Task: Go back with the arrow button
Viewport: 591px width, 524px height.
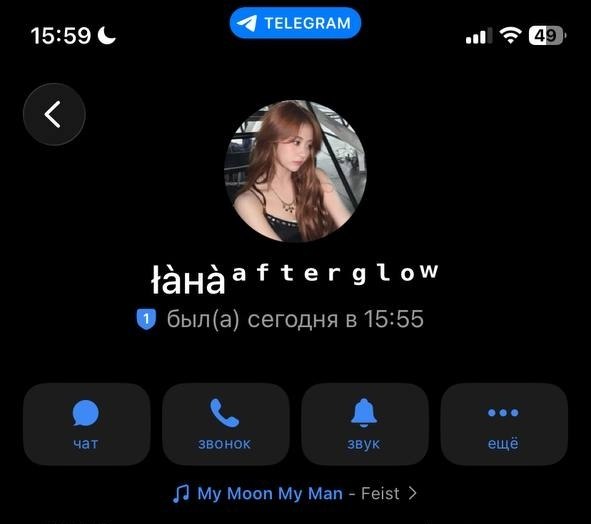Action: pyautogui.click(x=54, y=114)
